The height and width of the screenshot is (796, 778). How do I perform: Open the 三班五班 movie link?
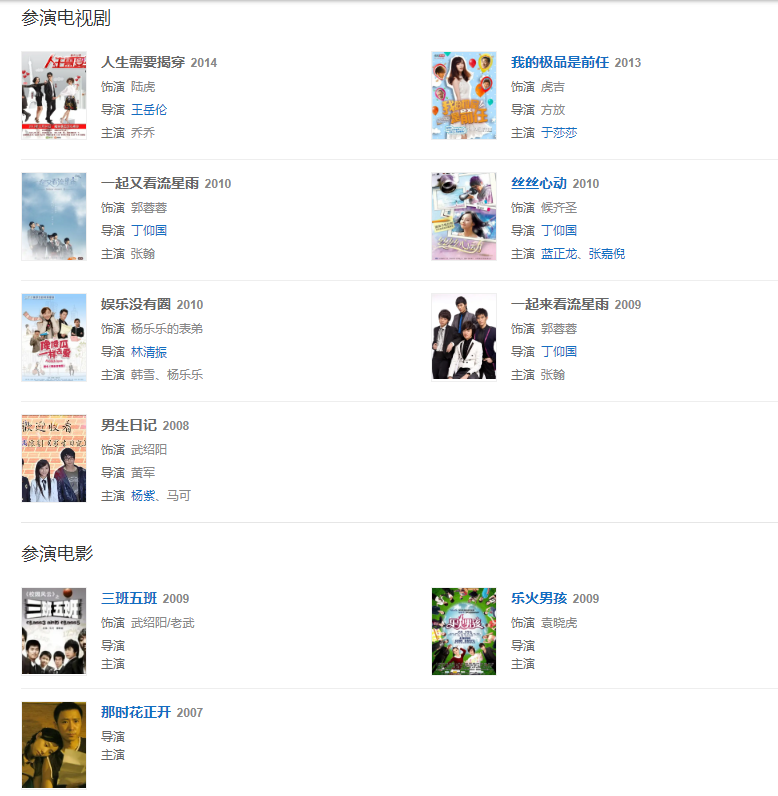tap(129, 598)
